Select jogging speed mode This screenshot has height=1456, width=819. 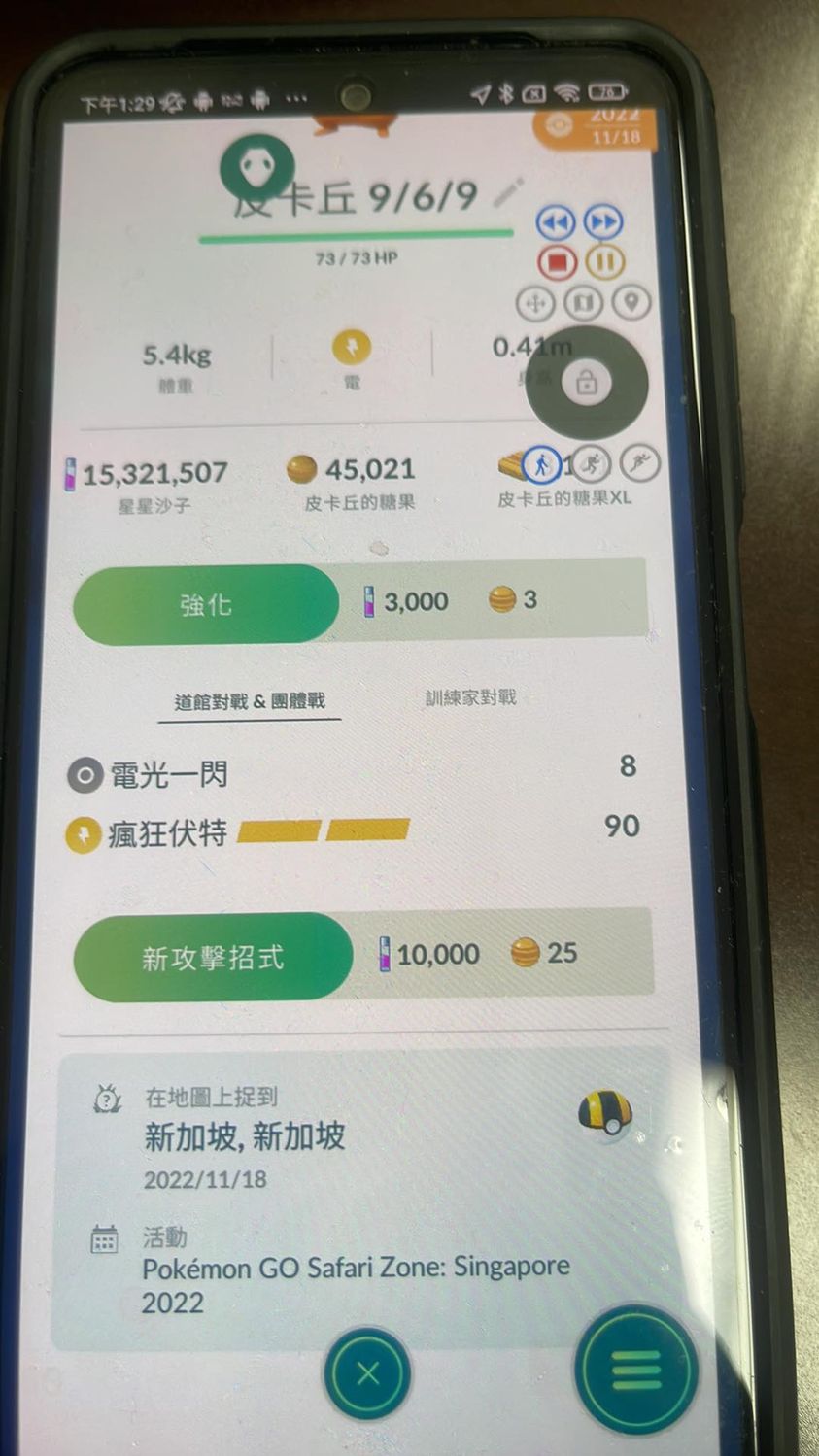[590, 464]
